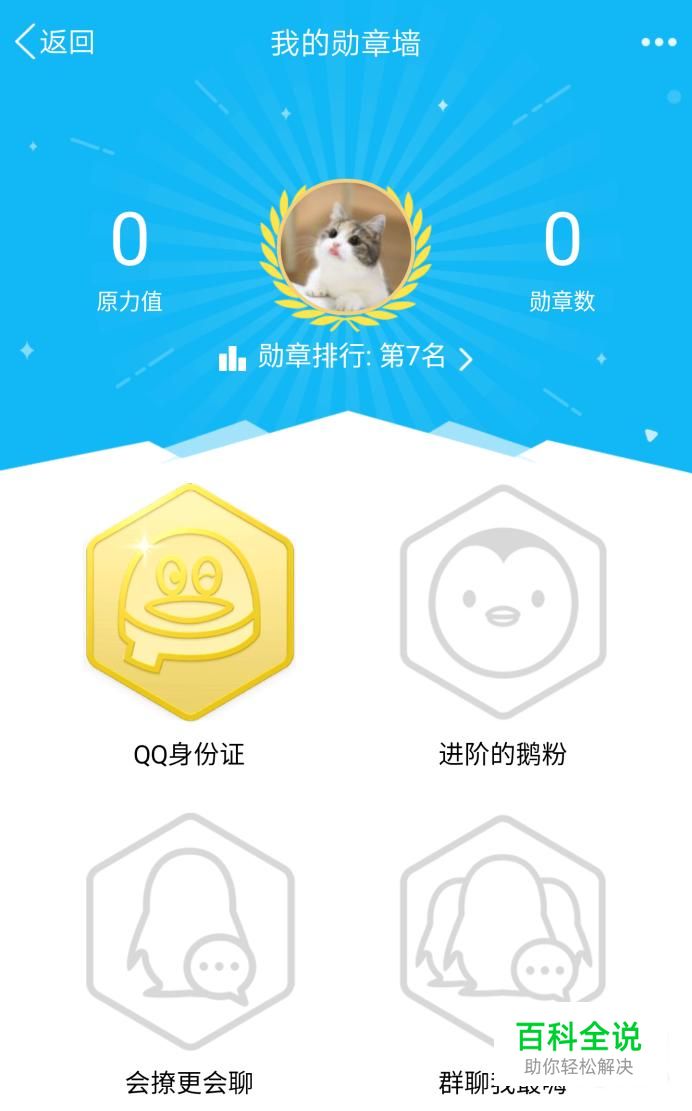Open the cat profile avatar

coord(346,247)
